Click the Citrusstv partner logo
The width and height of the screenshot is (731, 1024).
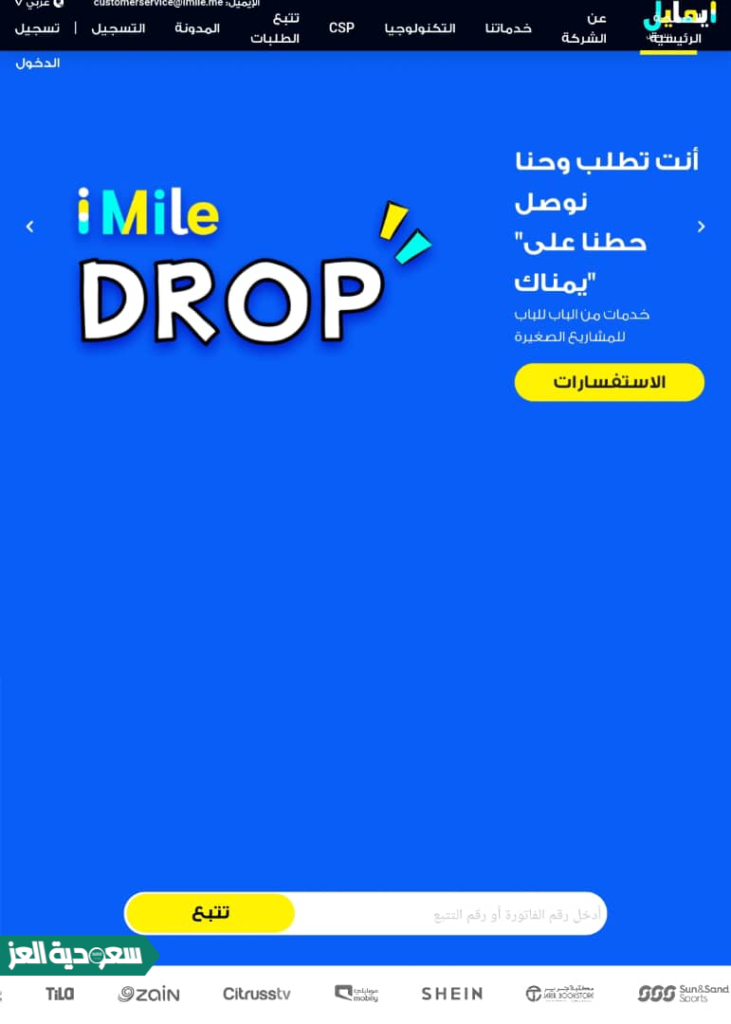(x=256, y=993)
